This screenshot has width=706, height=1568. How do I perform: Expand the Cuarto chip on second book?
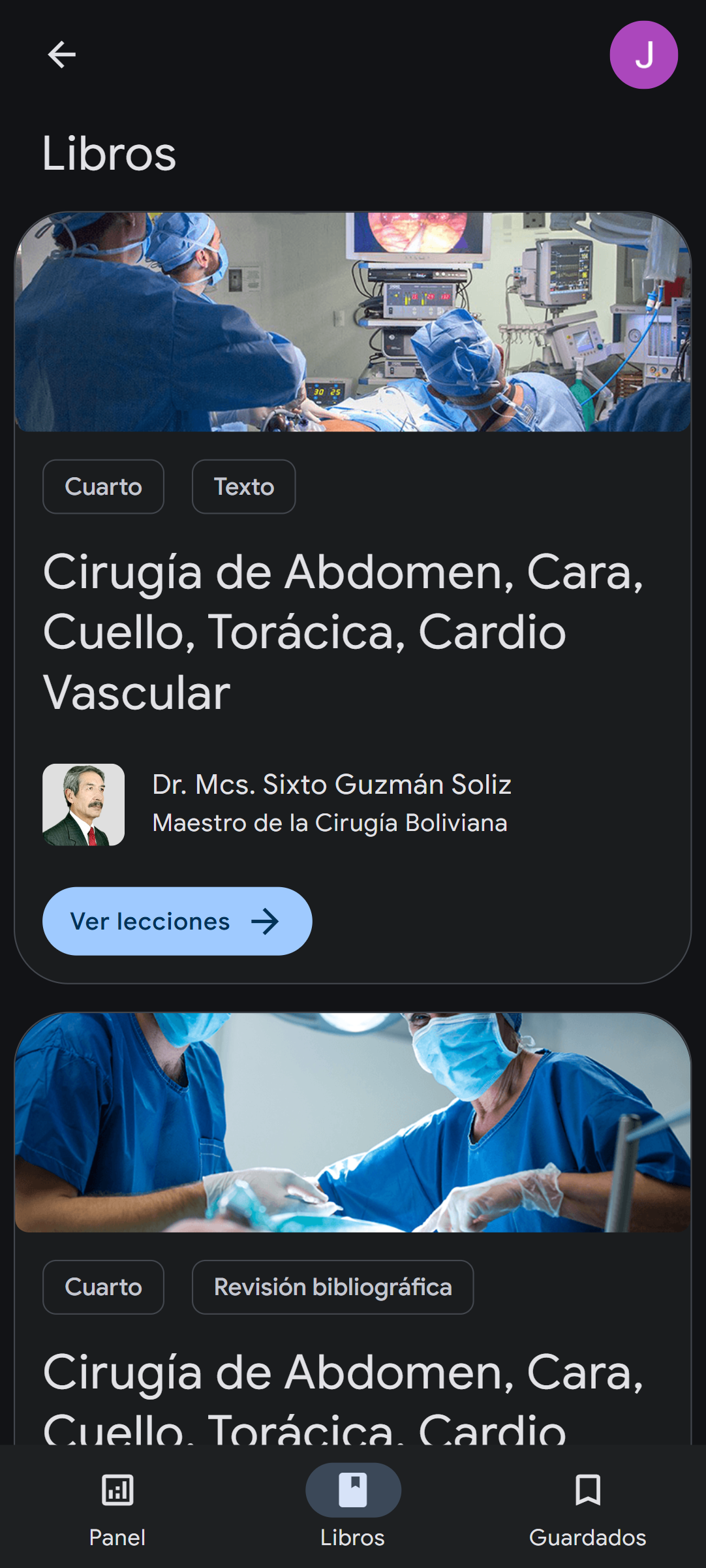[102, 1287]
